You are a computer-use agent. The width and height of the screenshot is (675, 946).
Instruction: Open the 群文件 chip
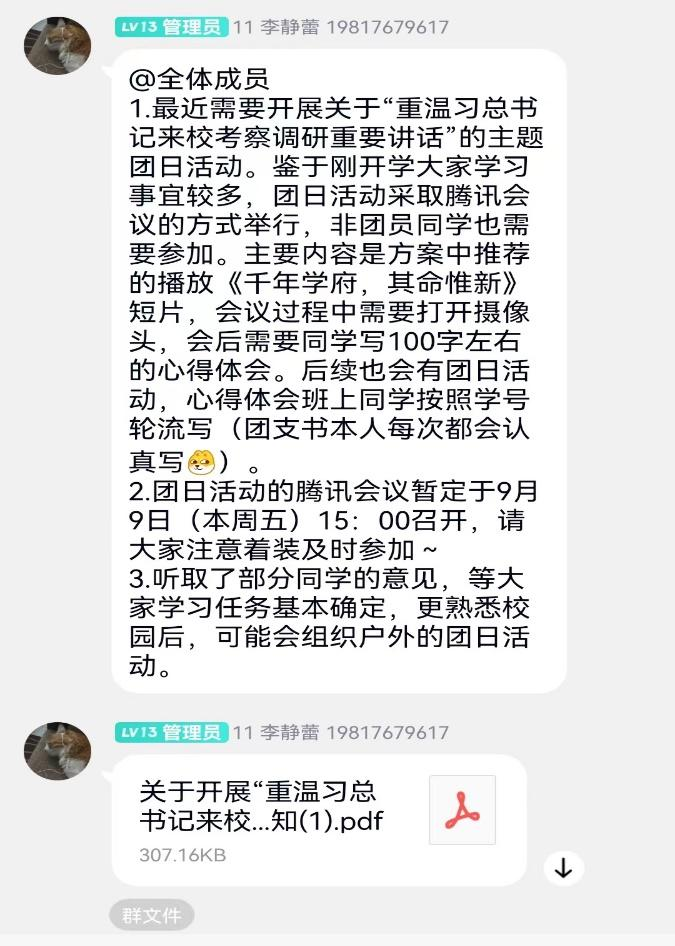point(151,915)
